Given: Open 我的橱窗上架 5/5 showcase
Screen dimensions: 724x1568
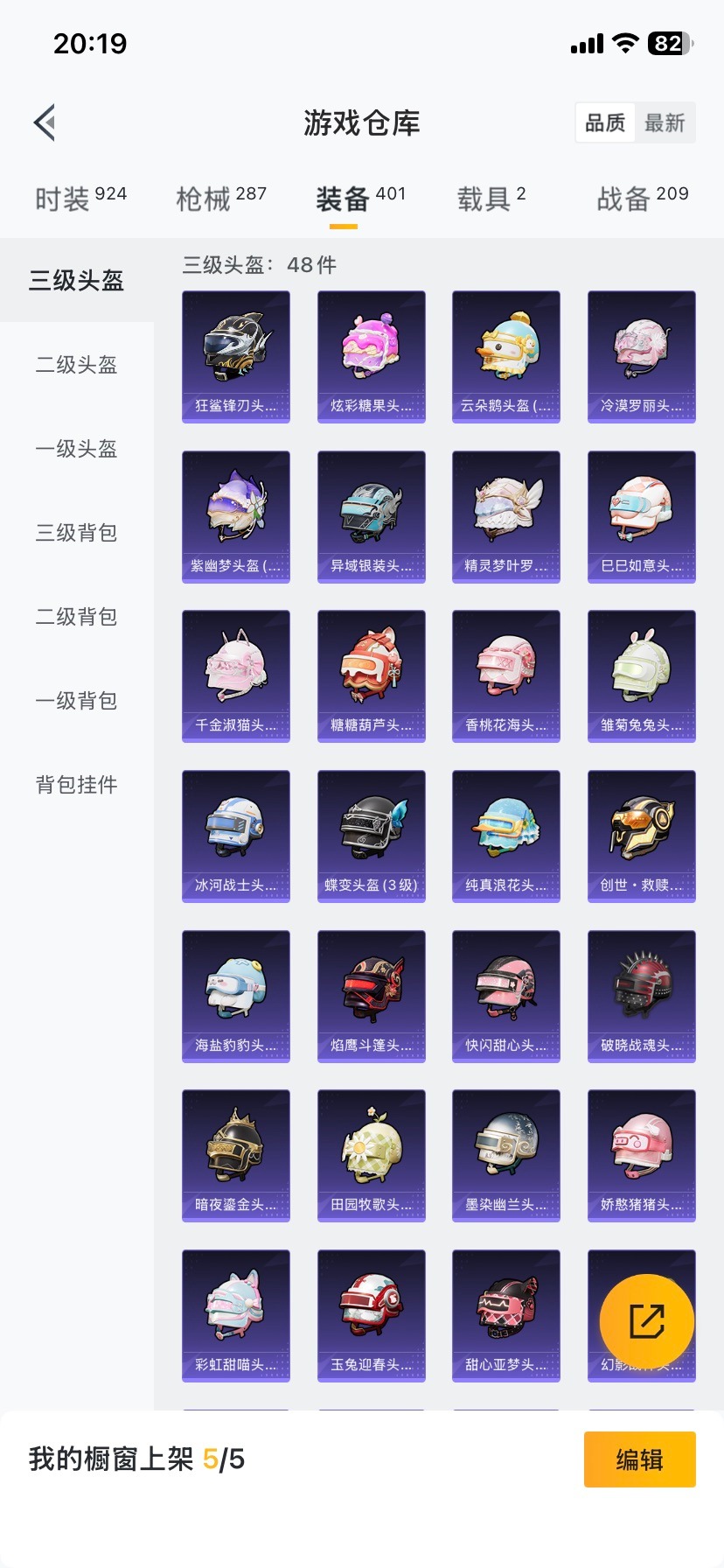Looking at the screenshot, I should coord(136,1459).
